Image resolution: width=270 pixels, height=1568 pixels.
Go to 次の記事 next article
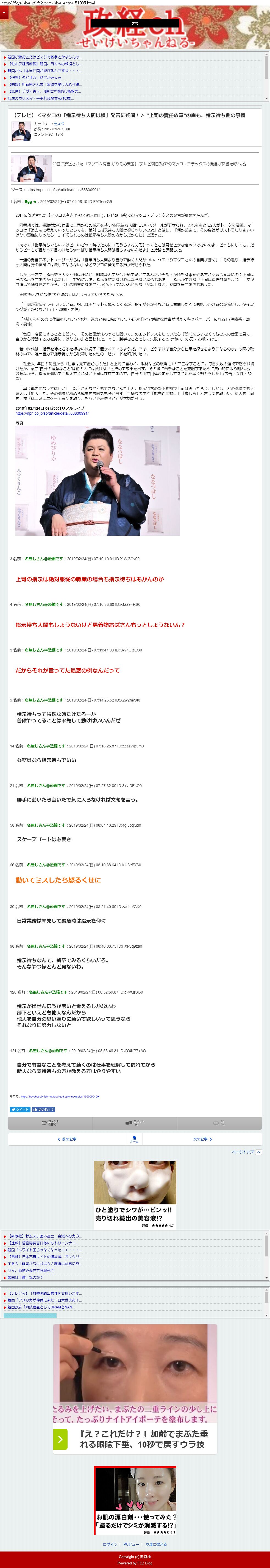click(x=202, y=1139)
